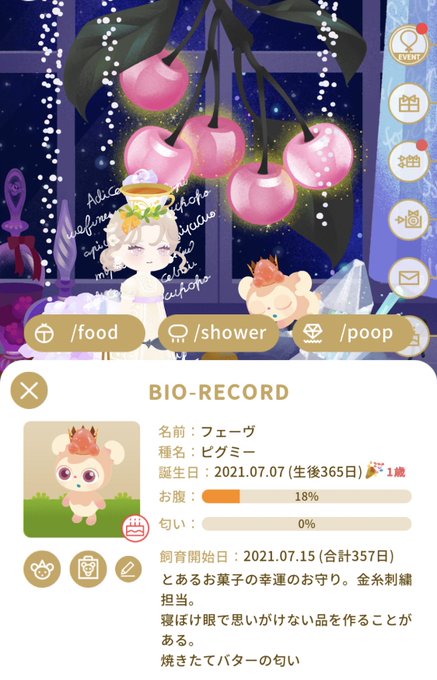Open the pet clipboard icon
This screenshot has width=437, height=680.
point(88,569)
